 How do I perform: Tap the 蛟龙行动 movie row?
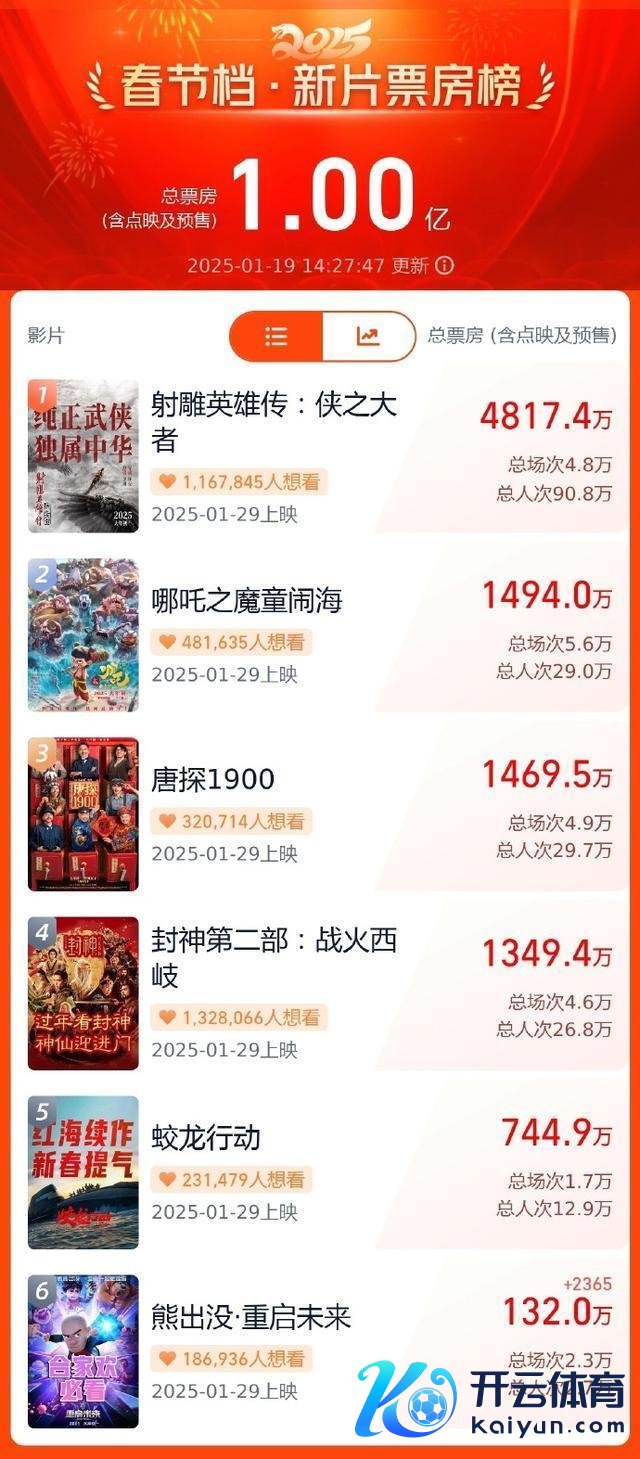click(x=206, y=1137)
